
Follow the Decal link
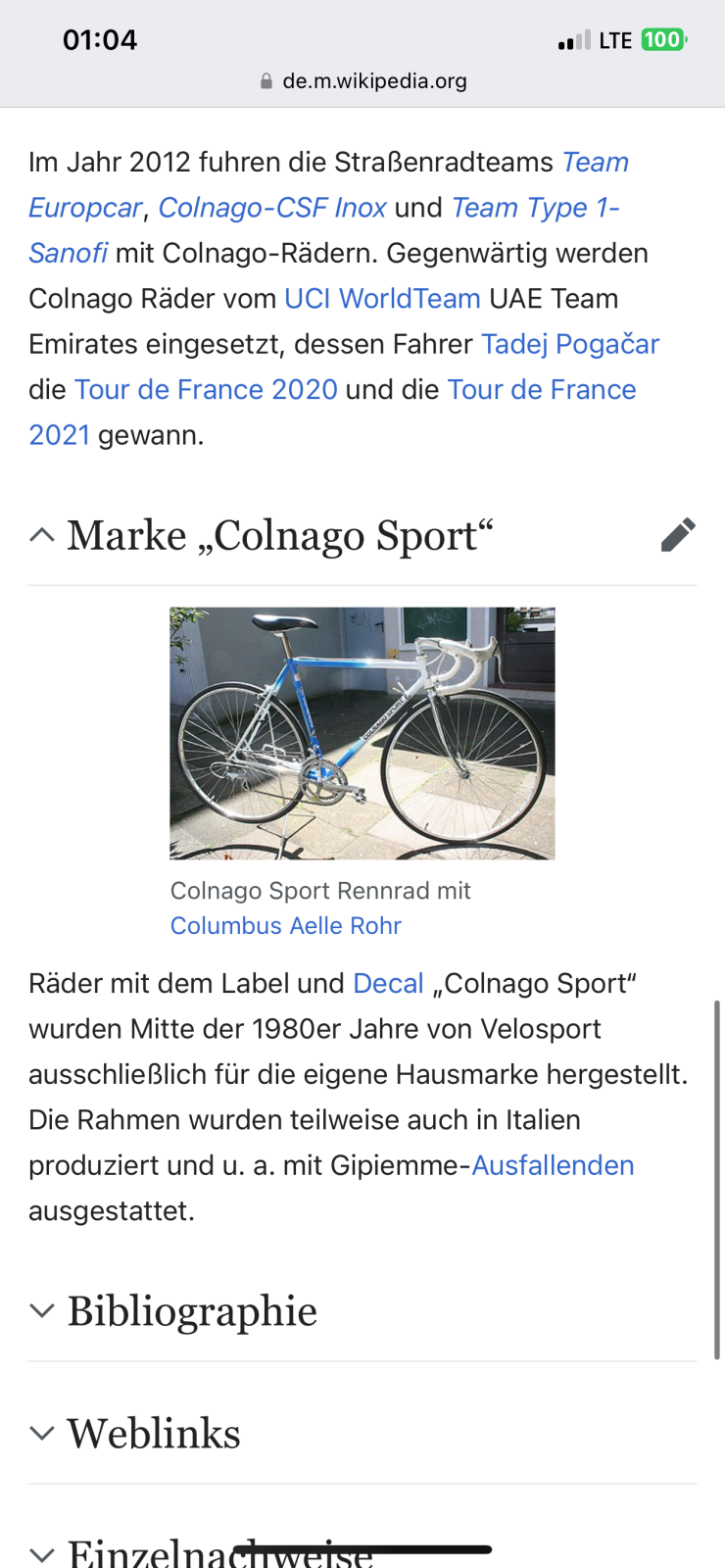pos(388,984)
